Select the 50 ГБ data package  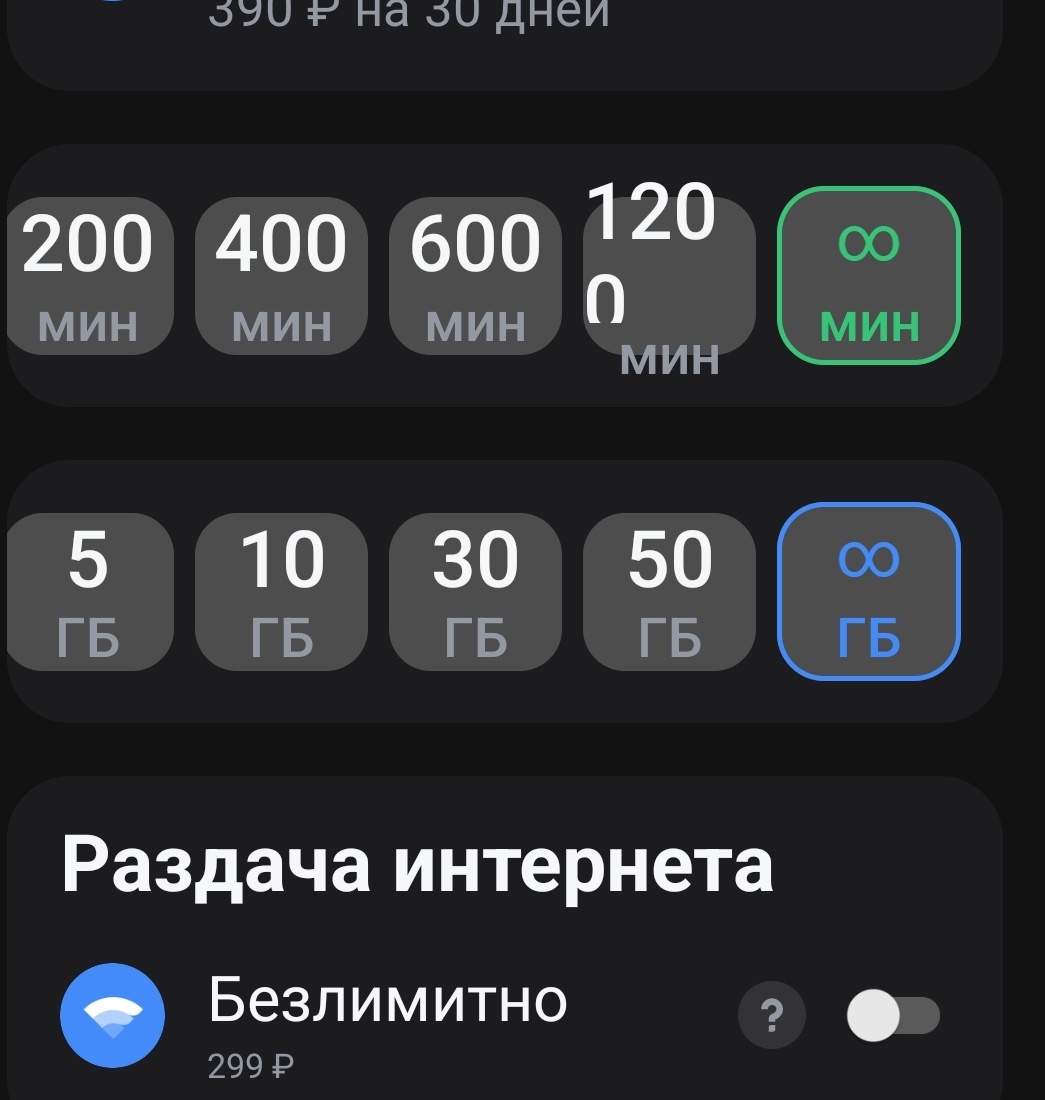669,591
